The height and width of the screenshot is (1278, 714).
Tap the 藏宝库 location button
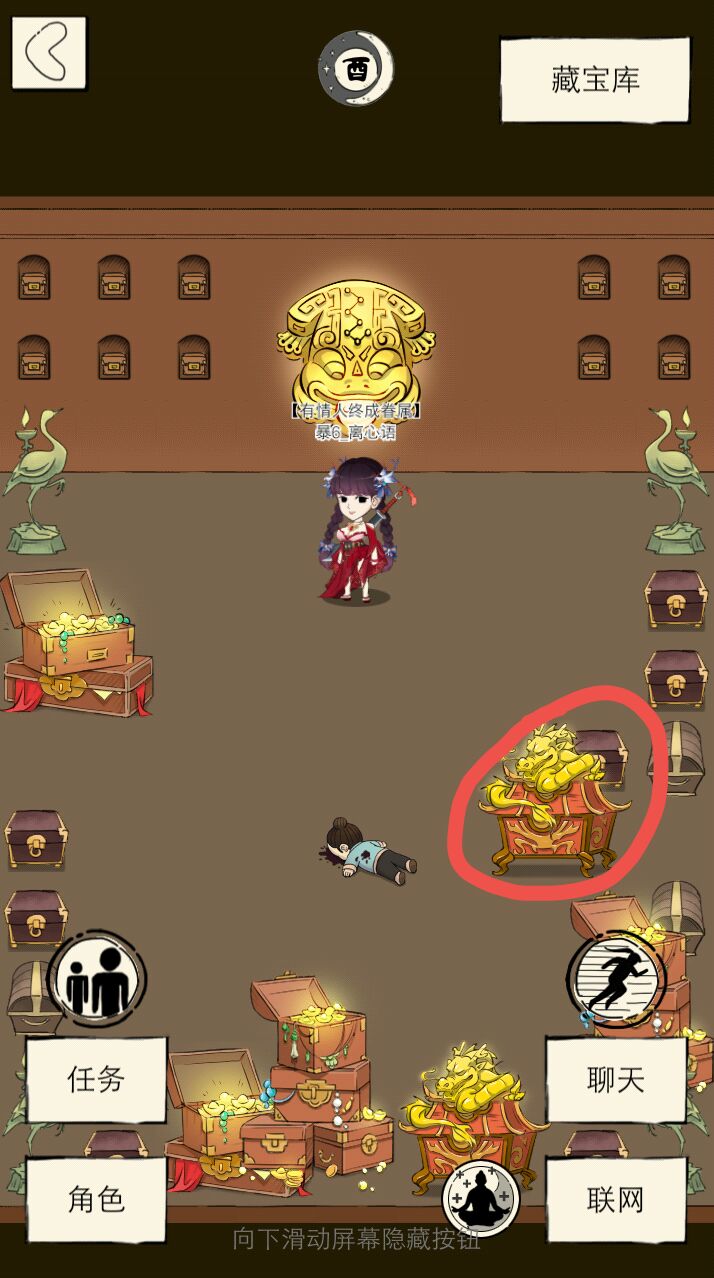[x=595, y=80]
